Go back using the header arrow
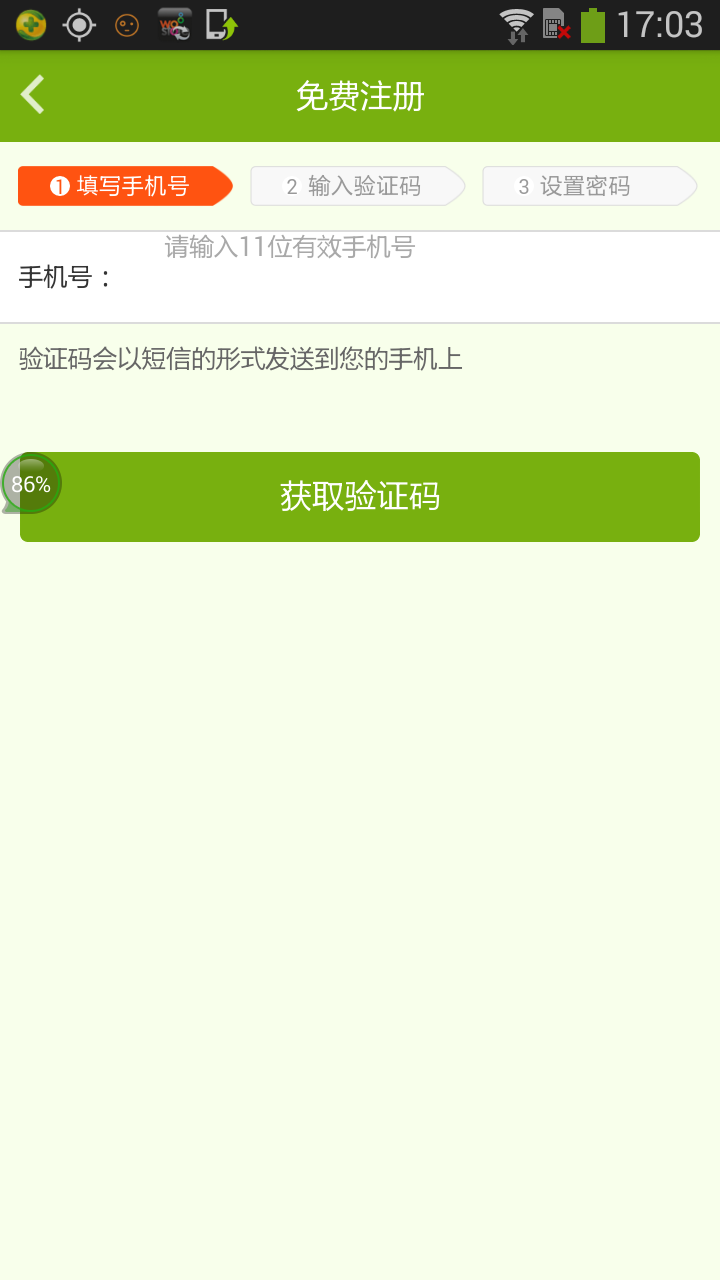This screenshot has height=1280, width=720. pyautogui.click(x=34, y=96)
